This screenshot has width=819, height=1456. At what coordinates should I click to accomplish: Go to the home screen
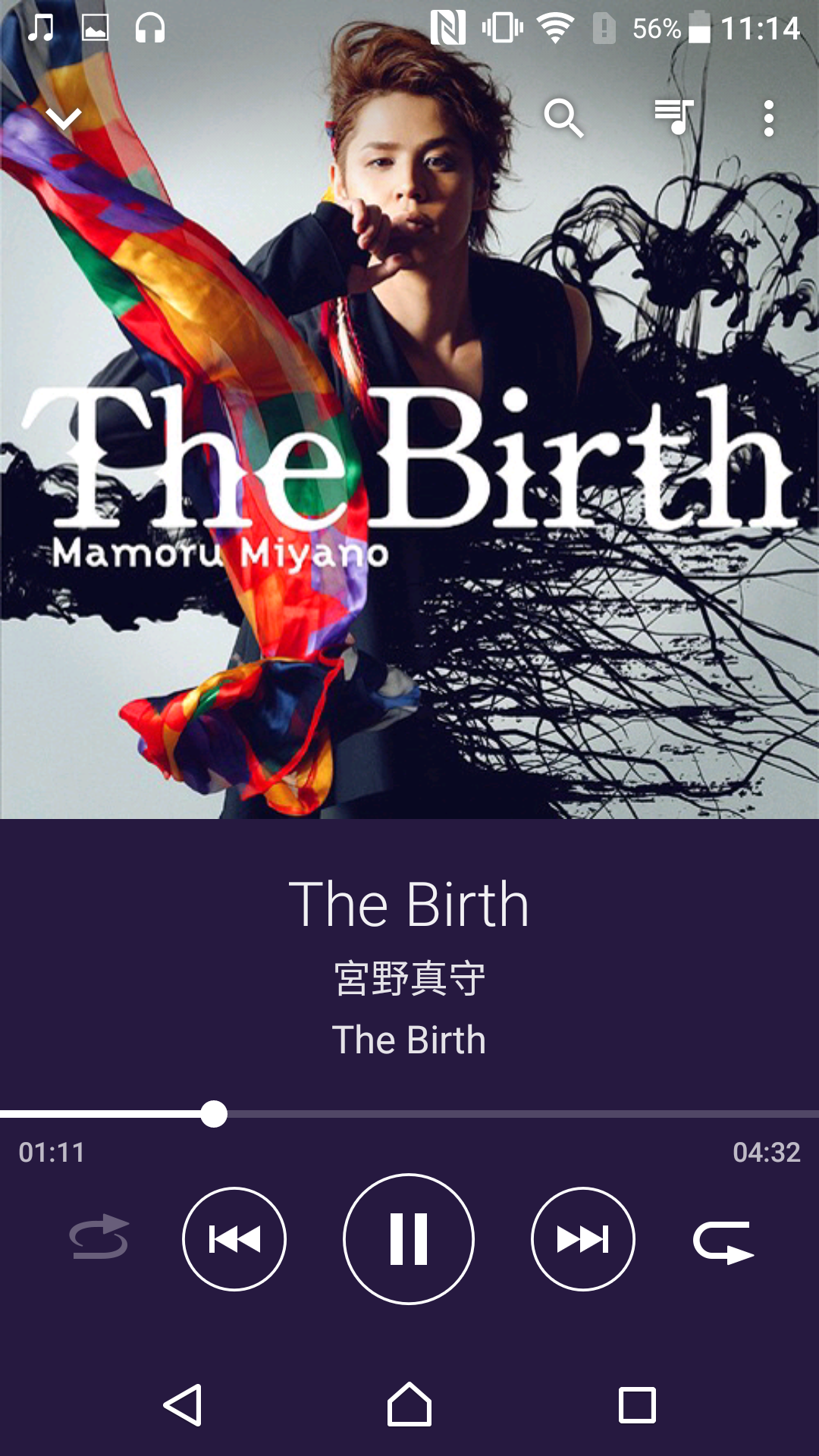pyautogui.click(x=409, y=1404)
